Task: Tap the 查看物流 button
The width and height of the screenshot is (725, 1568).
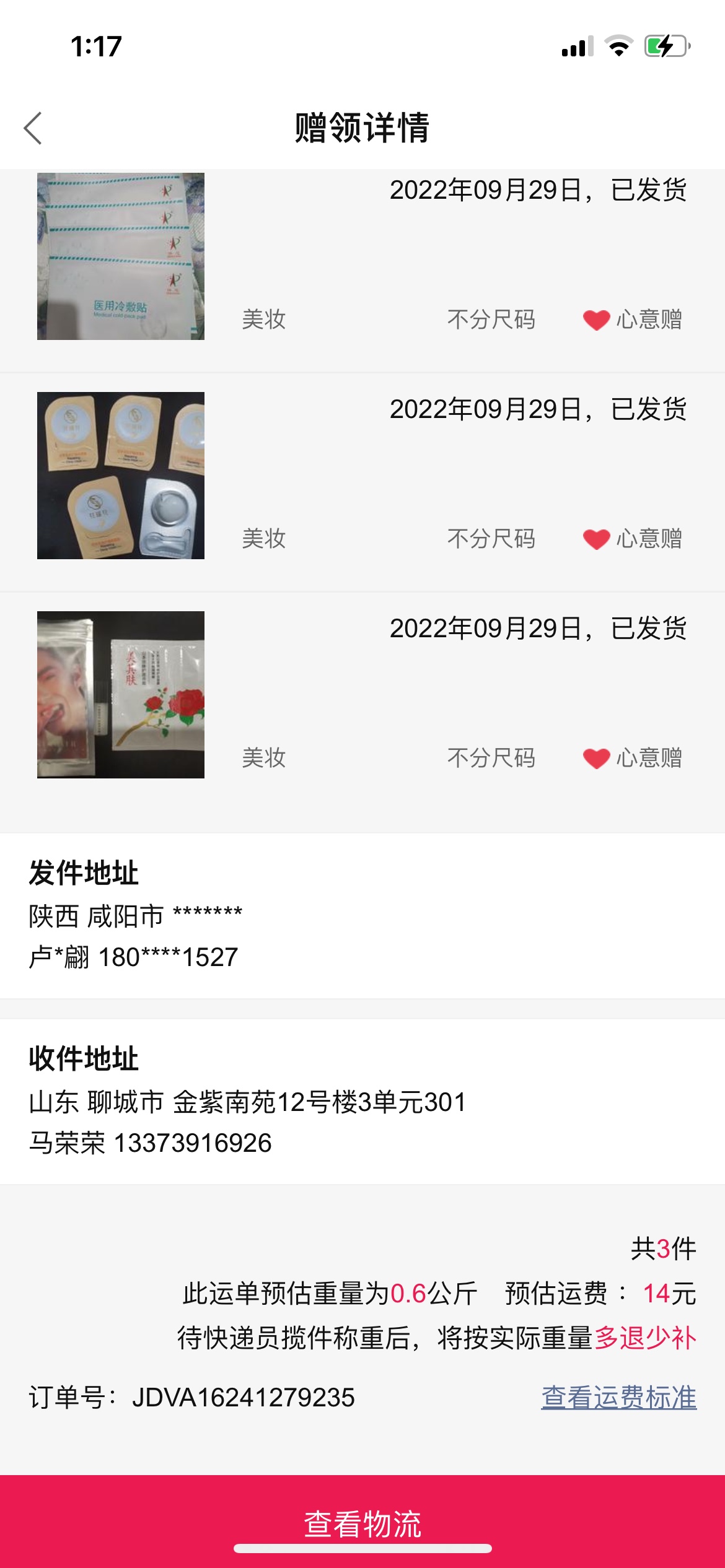Action: (x=362, y=1522)
